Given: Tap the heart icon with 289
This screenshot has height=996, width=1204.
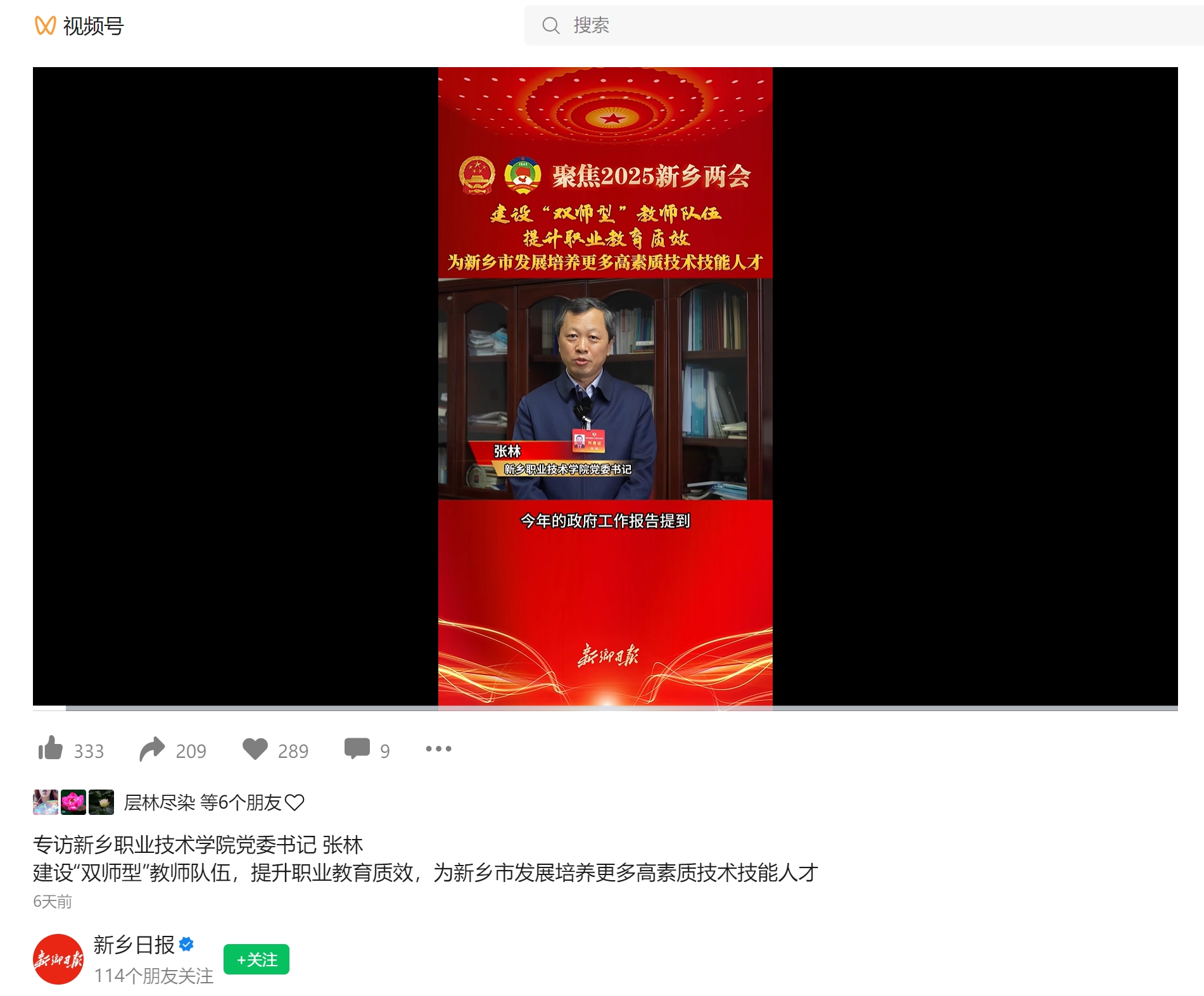Looking at the screenshot, I should 255,749.
